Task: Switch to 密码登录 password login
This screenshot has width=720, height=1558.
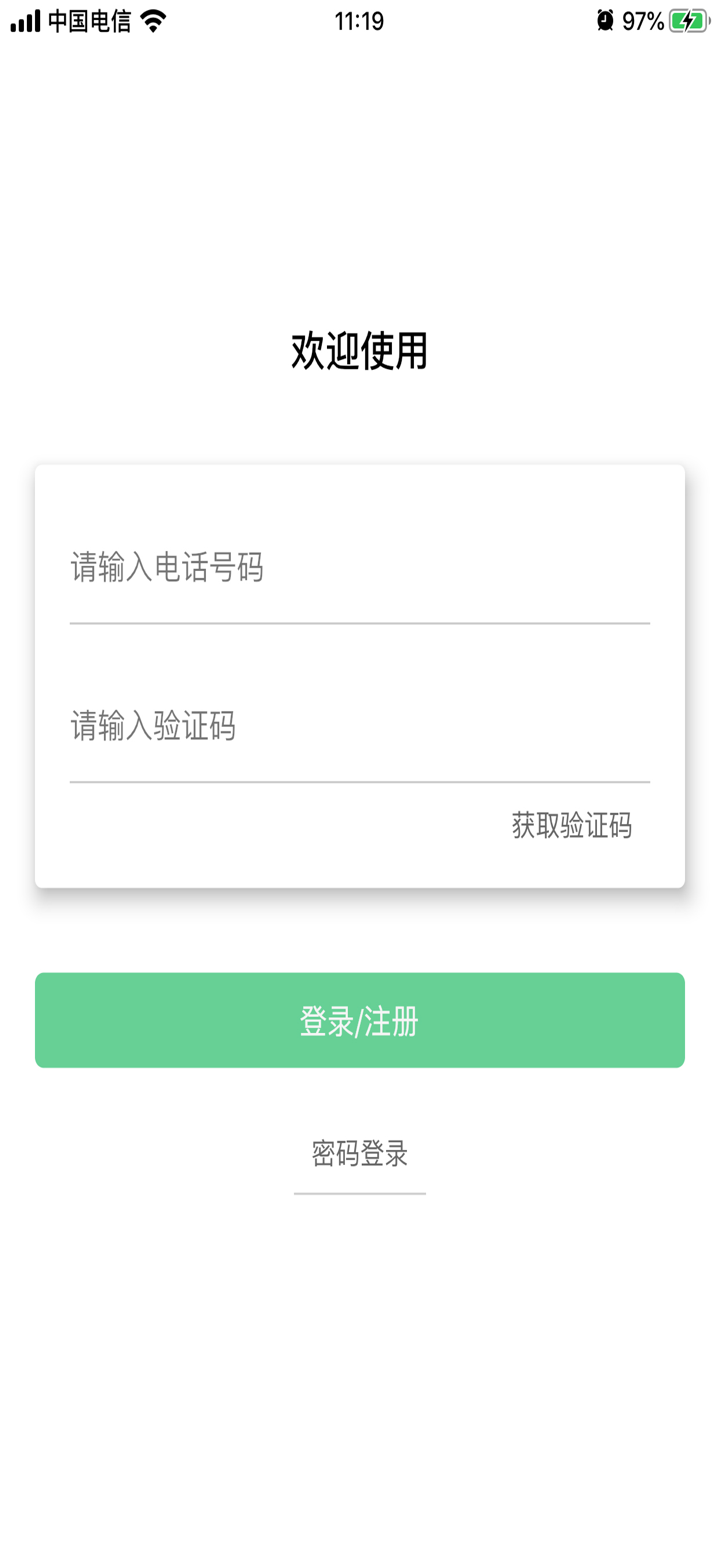Action: [360, 1153]
